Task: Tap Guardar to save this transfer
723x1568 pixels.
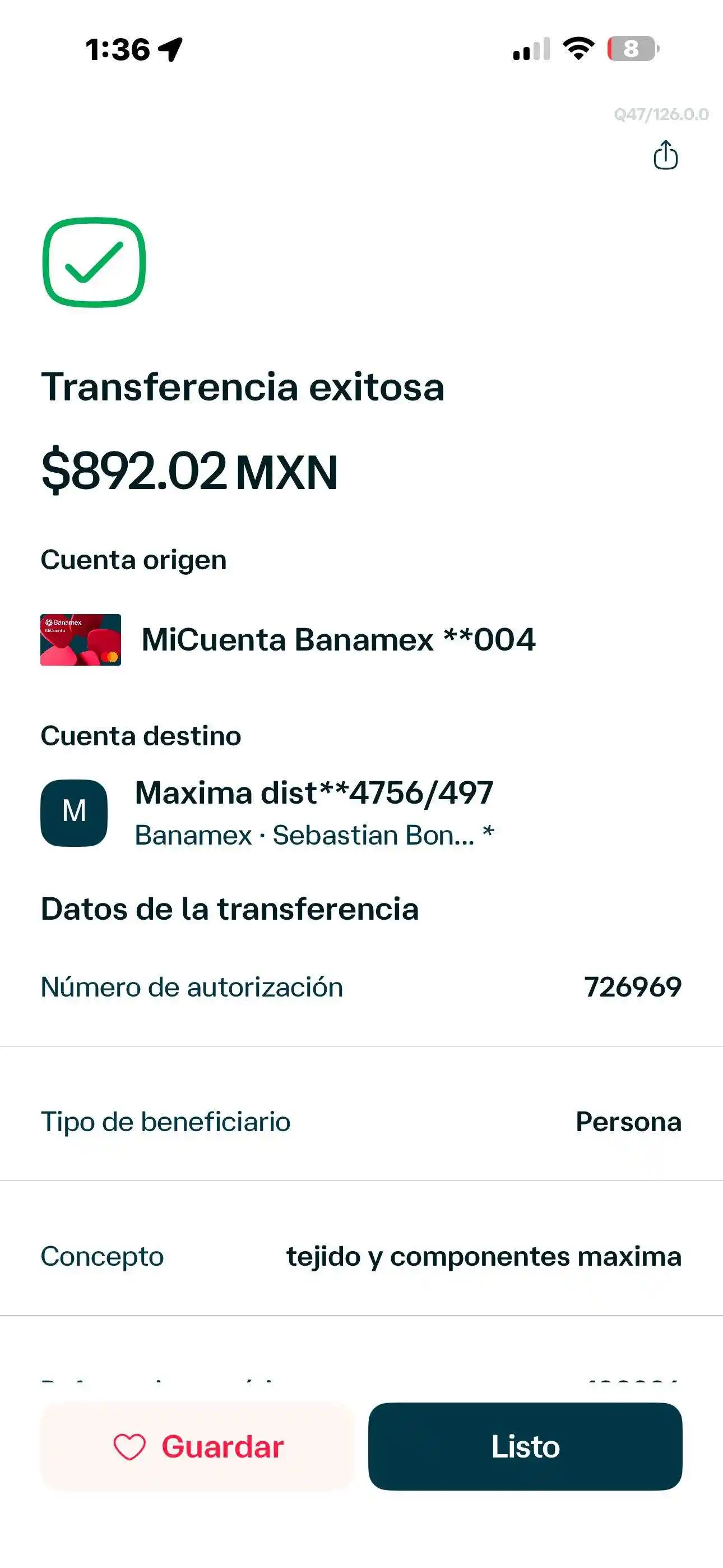Action: pyautogui.click(x=197, y=1446)
